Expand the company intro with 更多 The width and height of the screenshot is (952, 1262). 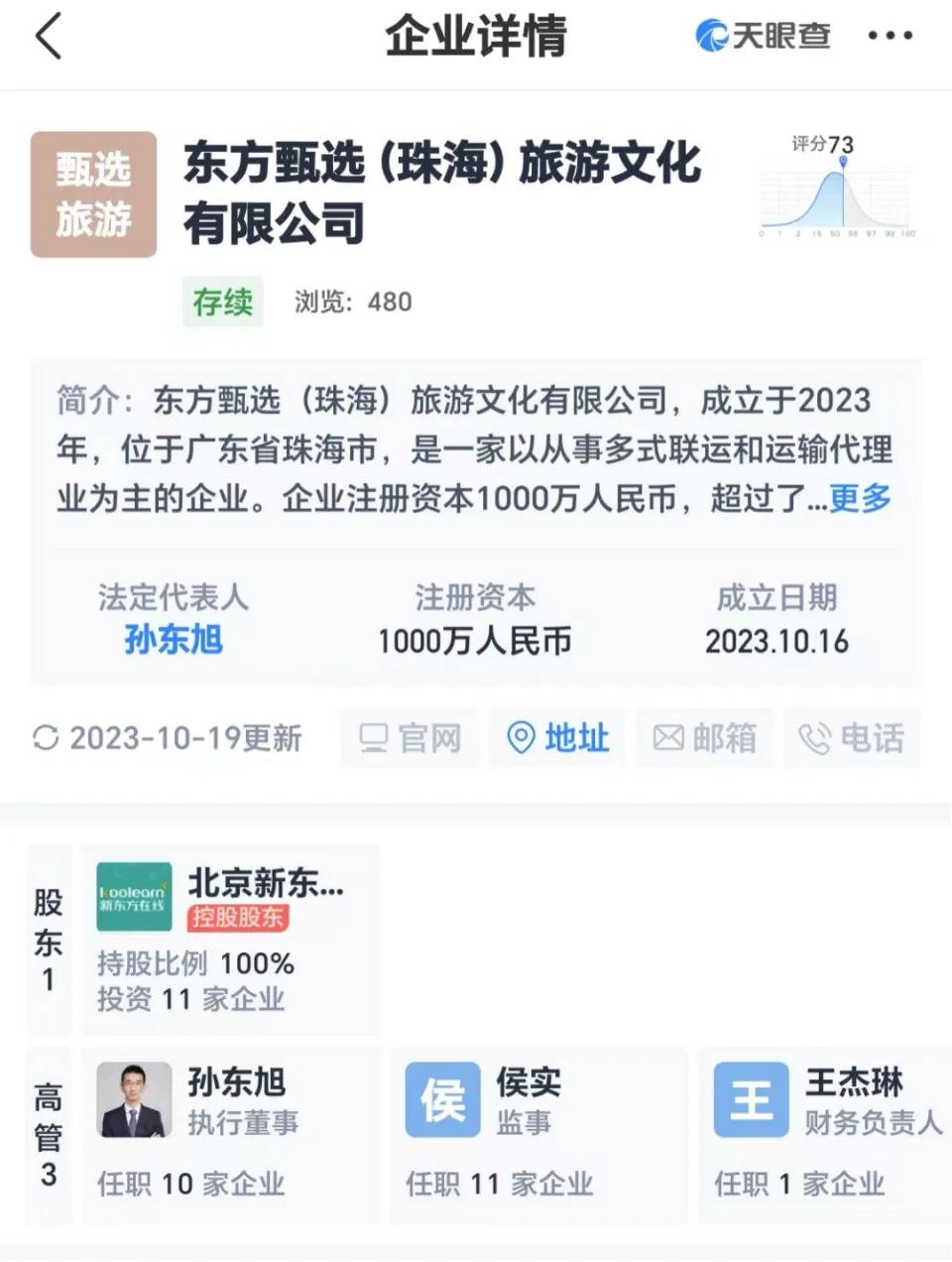pyautogui.click(x=861, y=498)
